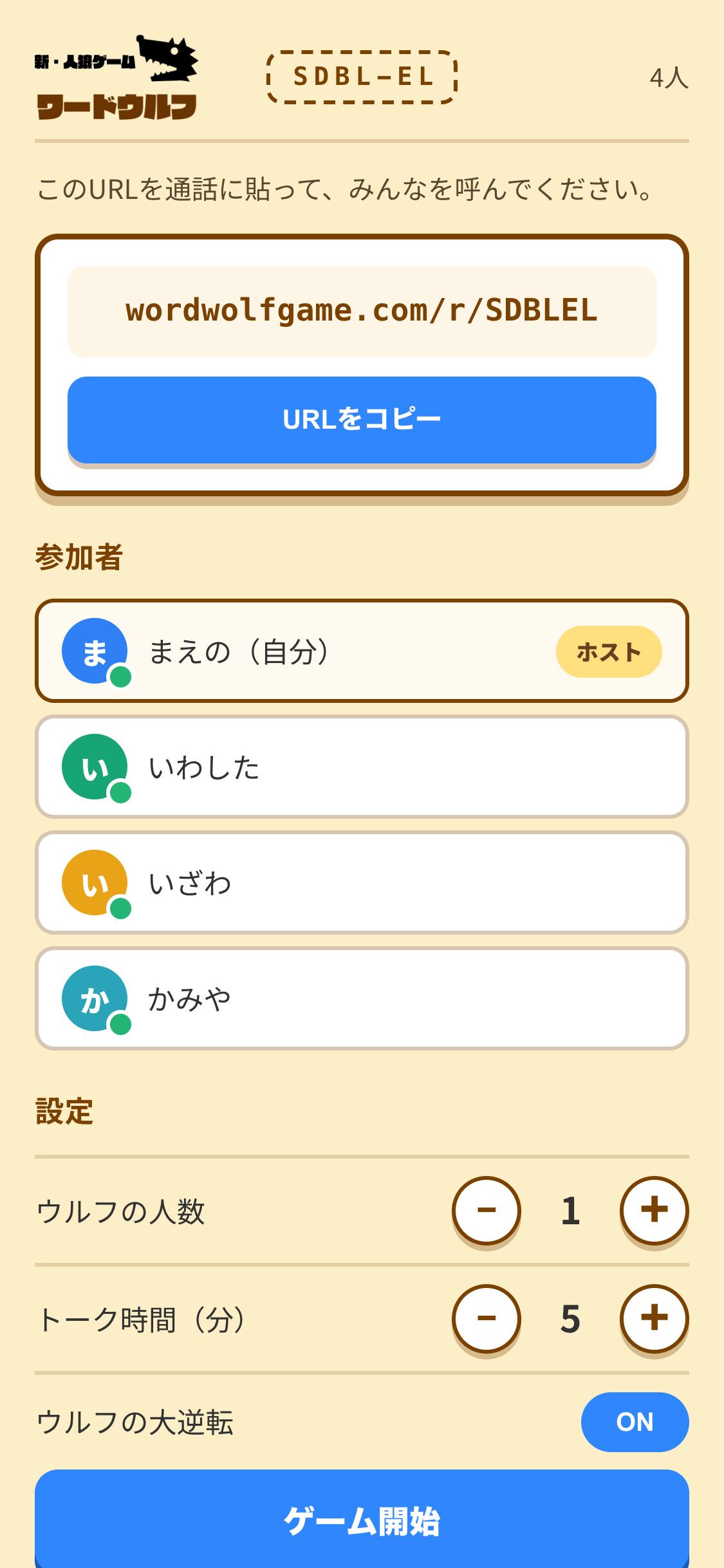The image size is (724, 1568).
Task: Select your own row まえの（自分）
Action: click(362, 651)
